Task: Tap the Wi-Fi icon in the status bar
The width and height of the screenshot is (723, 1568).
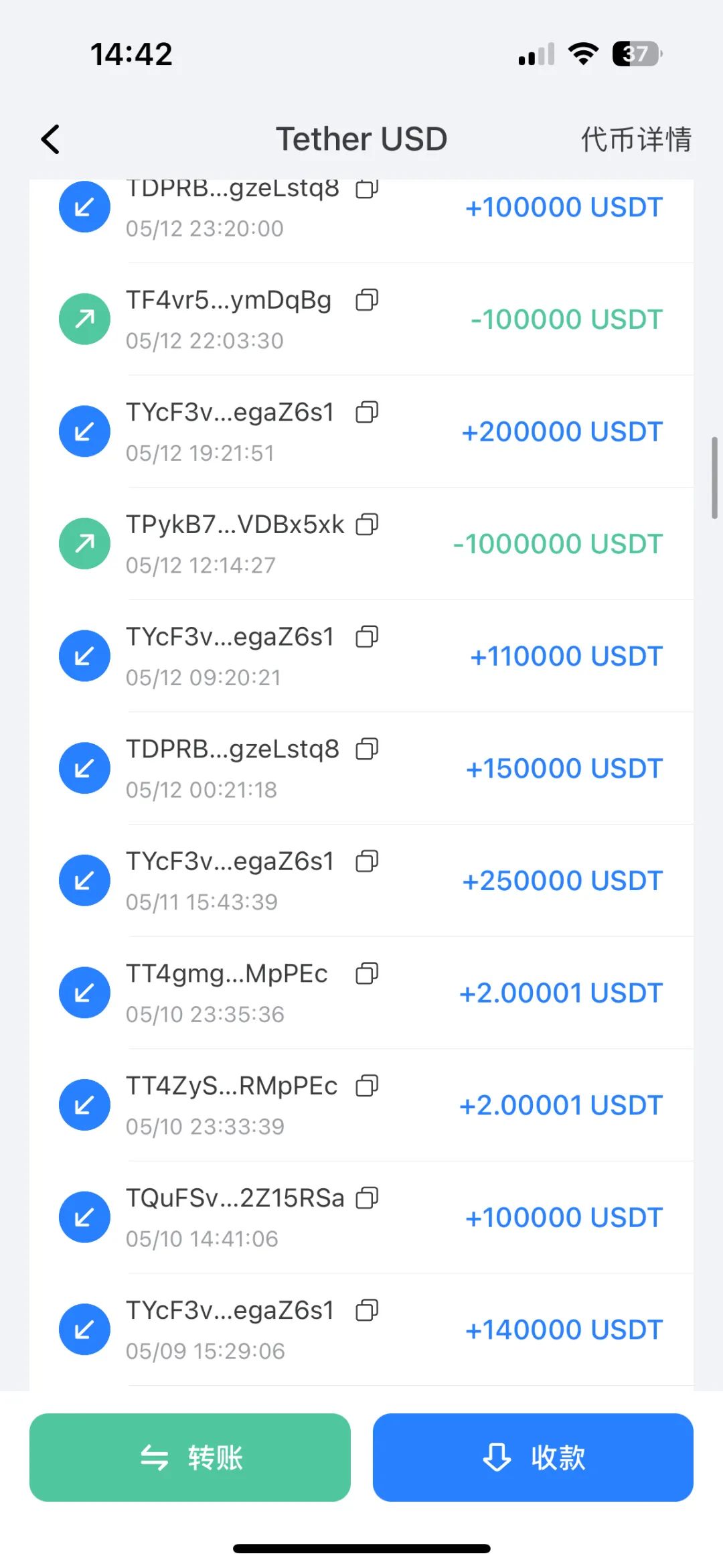Action: coord(582,54)
